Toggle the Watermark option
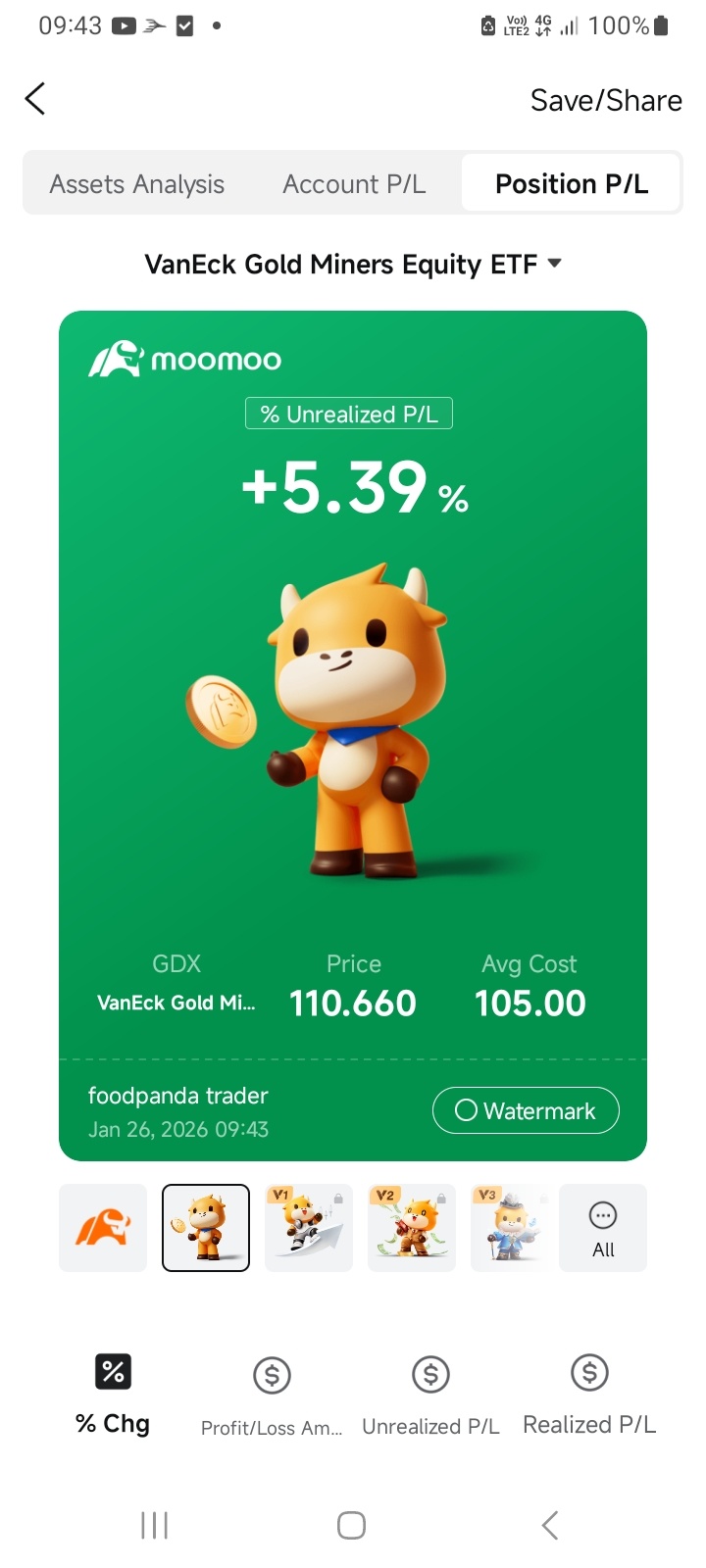Image resolution: width=706 pixels, height=1568 pixels. (526, 1110)
